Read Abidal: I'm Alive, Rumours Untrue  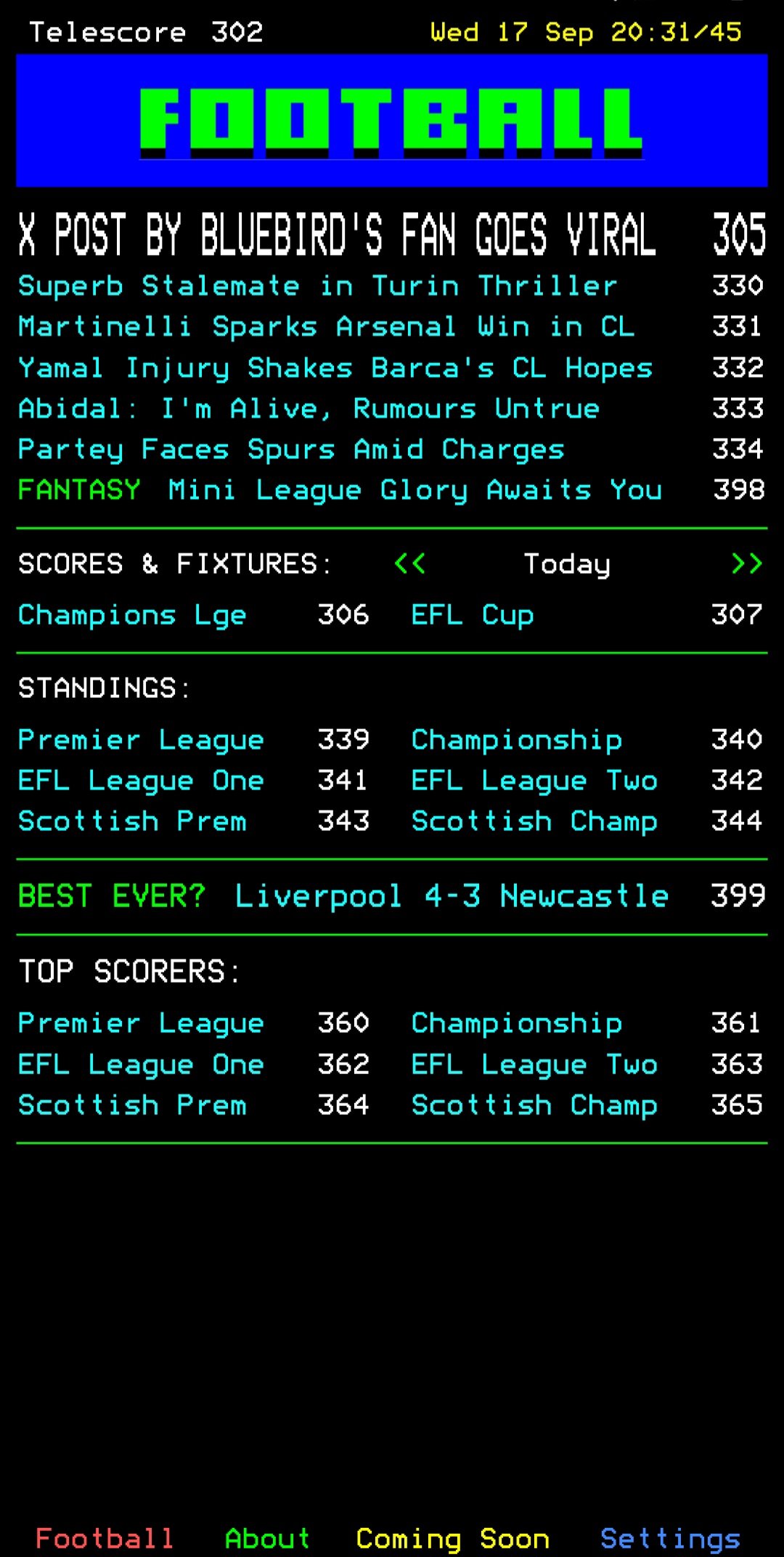coord(309,409)
